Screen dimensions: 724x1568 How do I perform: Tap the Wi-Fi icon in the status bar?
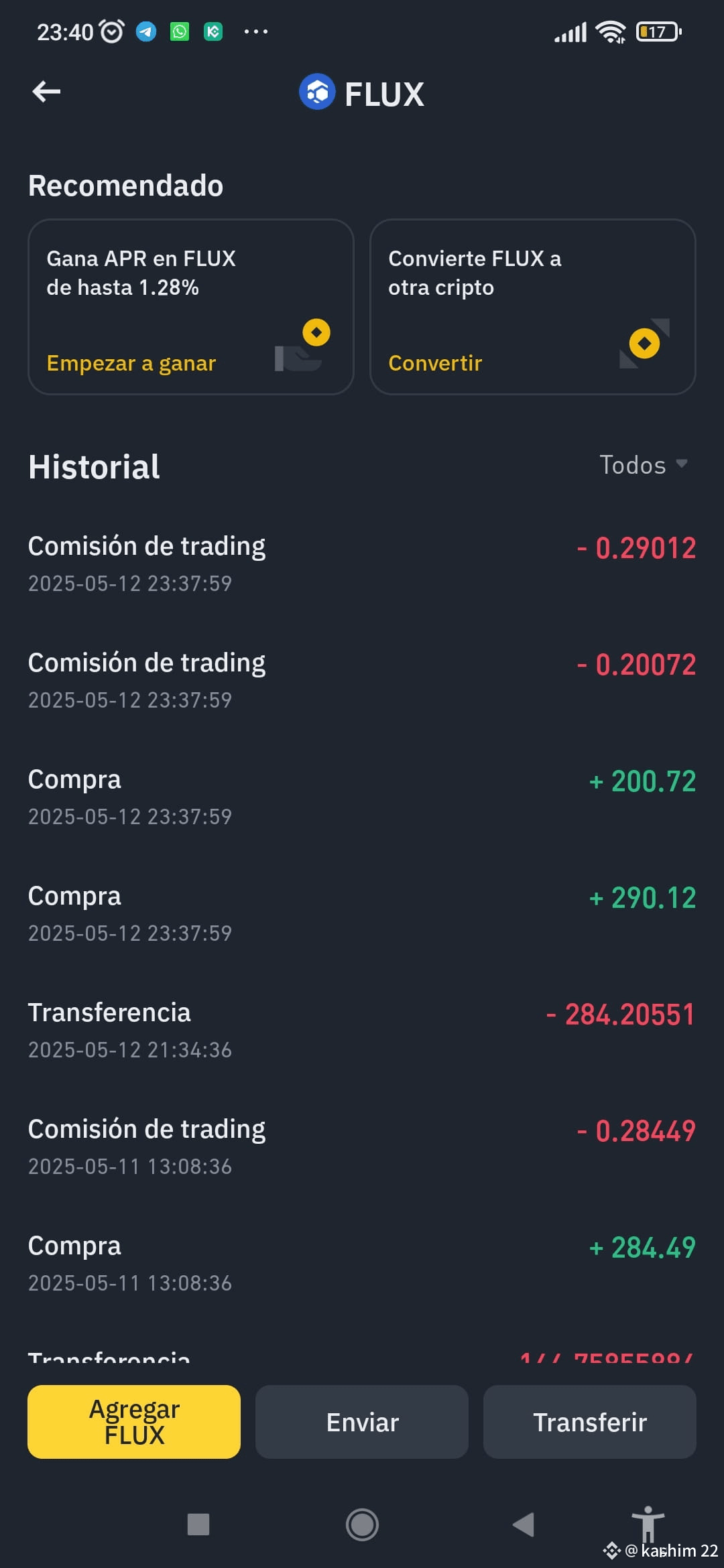click(x=609, y=31)
